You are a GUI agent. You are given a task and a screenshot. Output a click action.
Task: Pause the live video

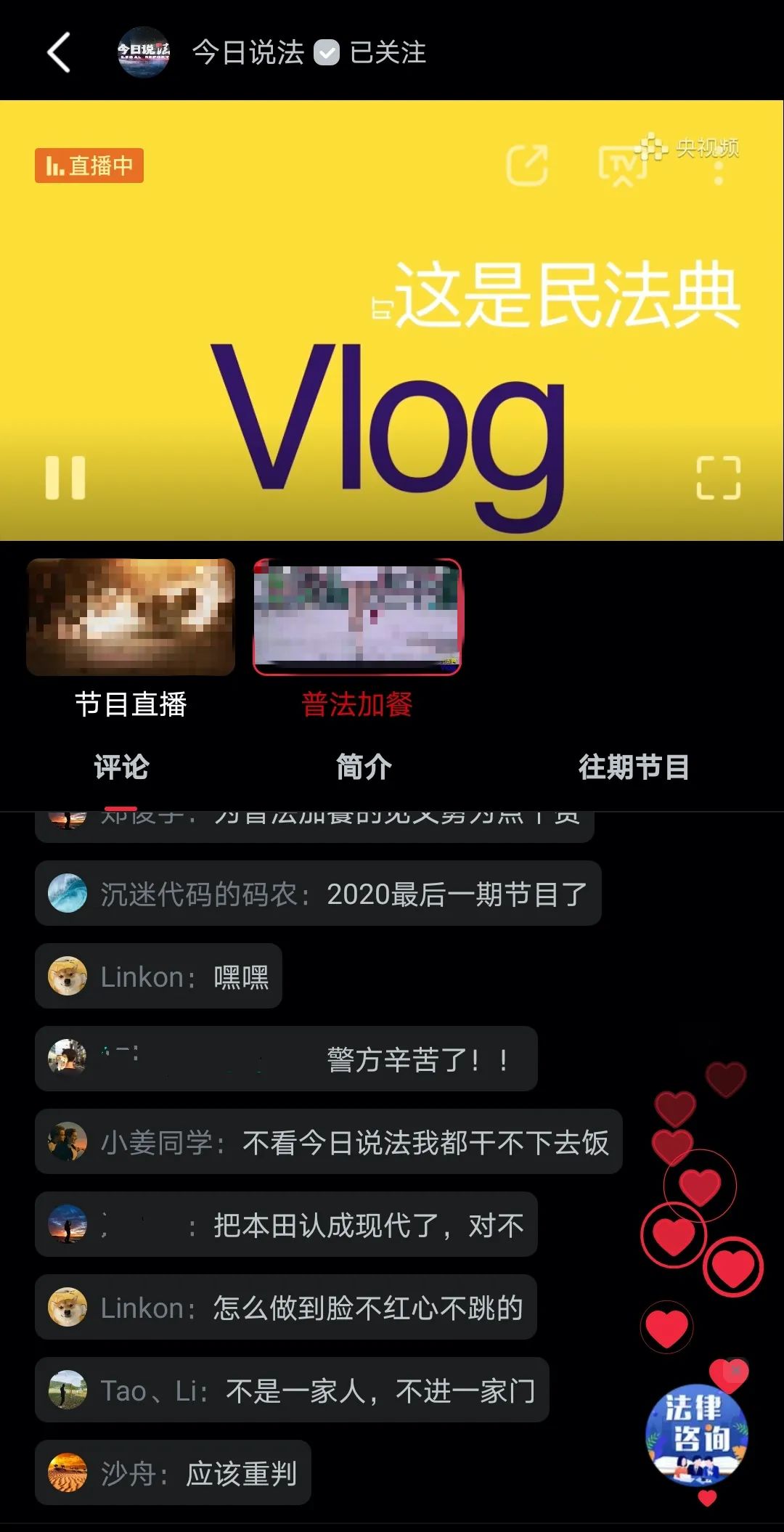tap(65, 478)
